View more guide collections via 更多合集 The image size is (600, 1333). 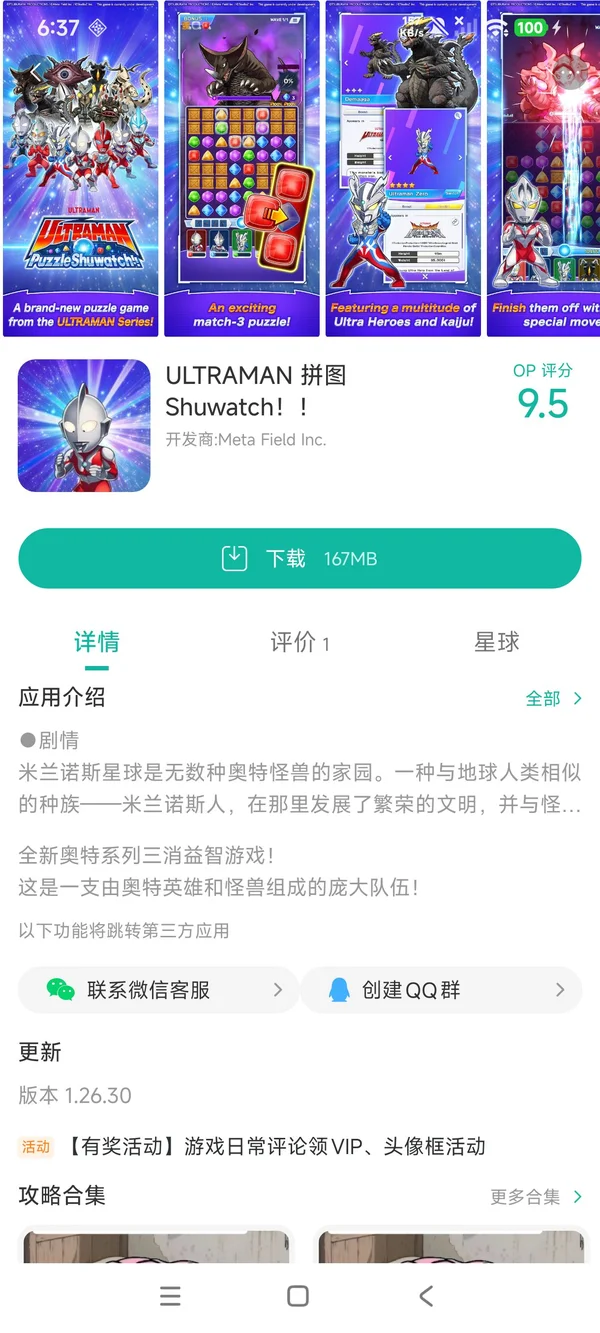pos(535,1196)
